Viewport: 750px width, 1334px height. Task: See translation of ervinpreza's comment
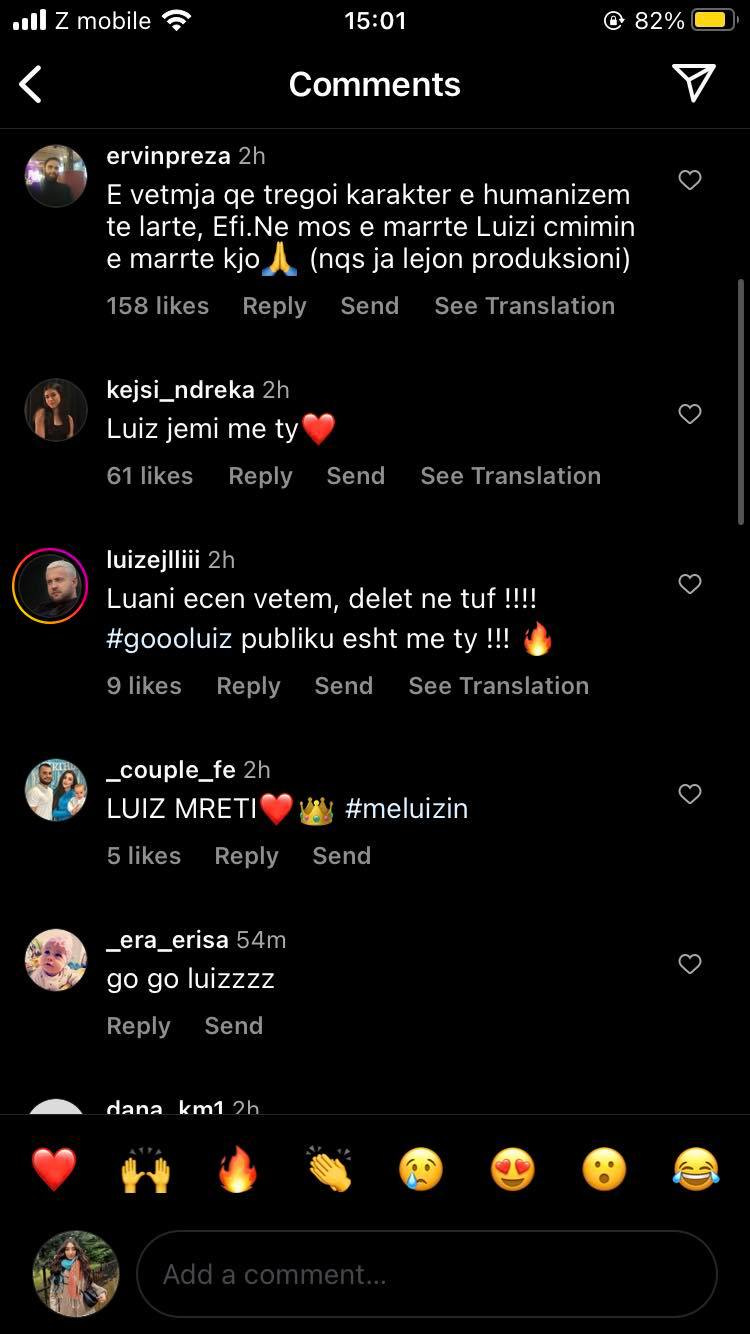pos(524,306)
